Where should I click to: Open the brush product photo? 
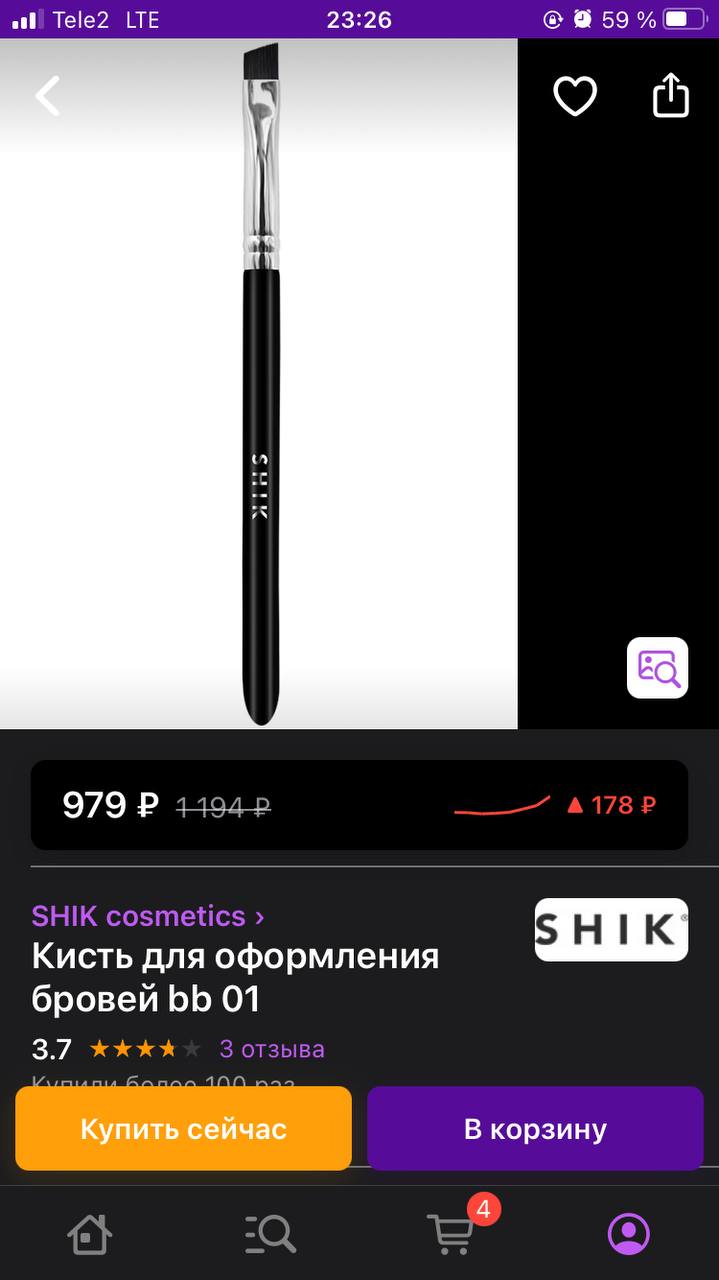coord(259,384)
